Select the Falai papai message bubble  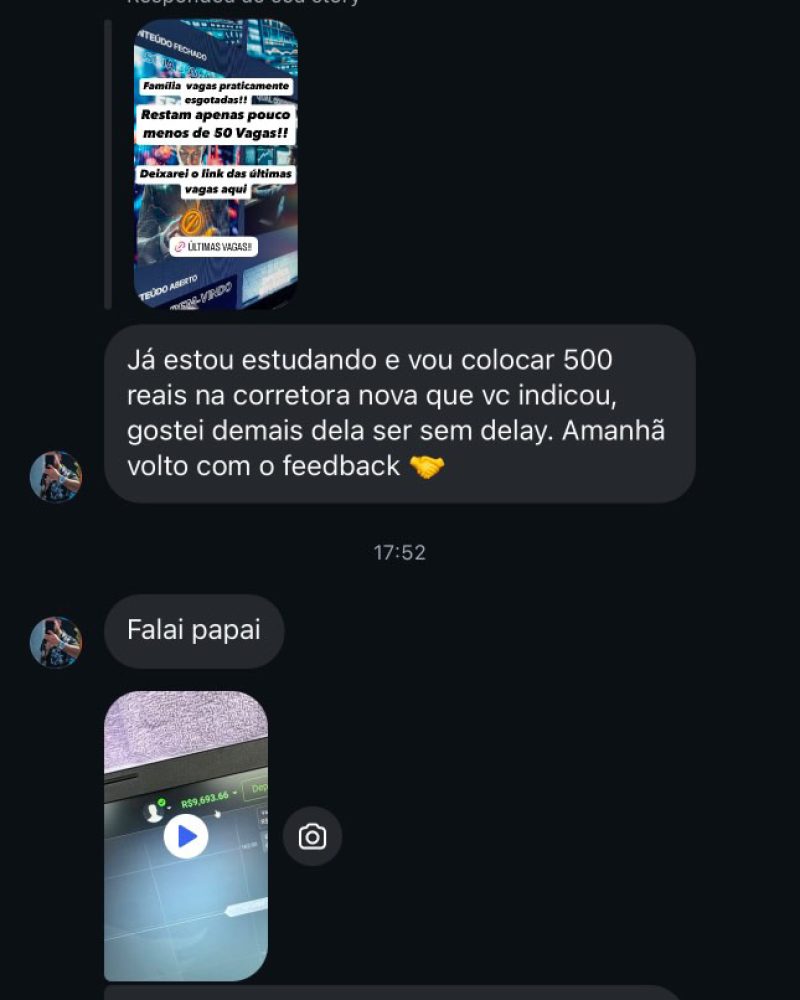click(x=194, y=631)
